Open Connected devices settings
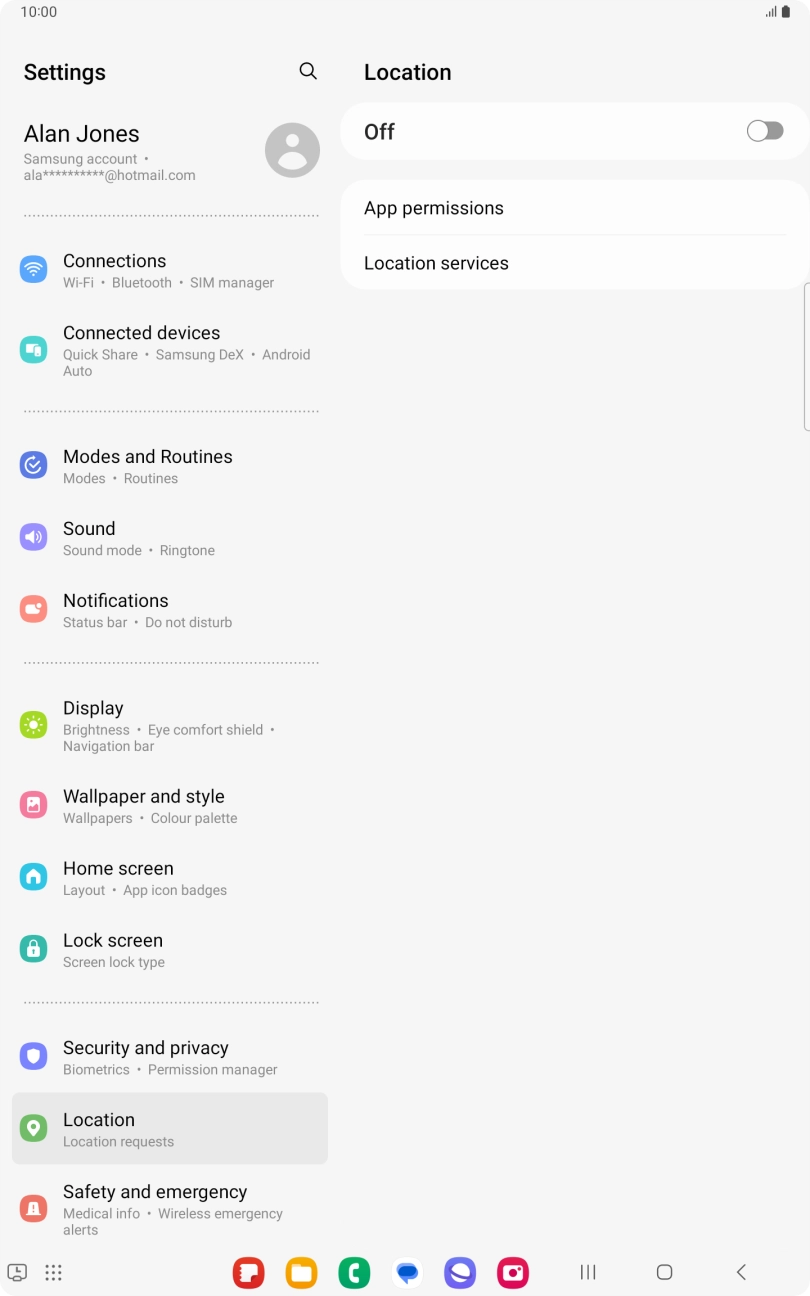 tap(168, 350)
